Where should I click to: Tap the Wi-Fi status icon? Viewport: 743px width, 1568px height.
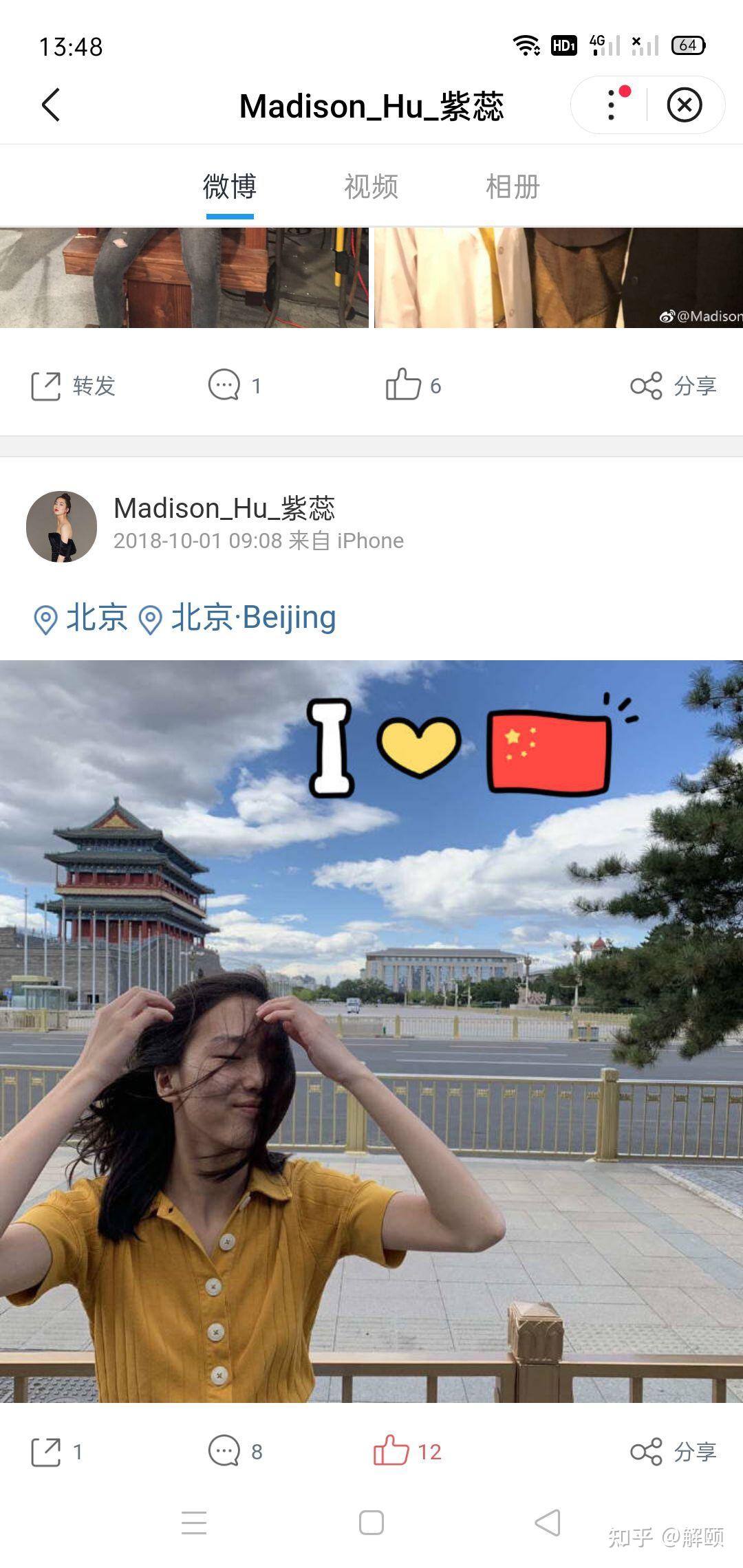525,43
